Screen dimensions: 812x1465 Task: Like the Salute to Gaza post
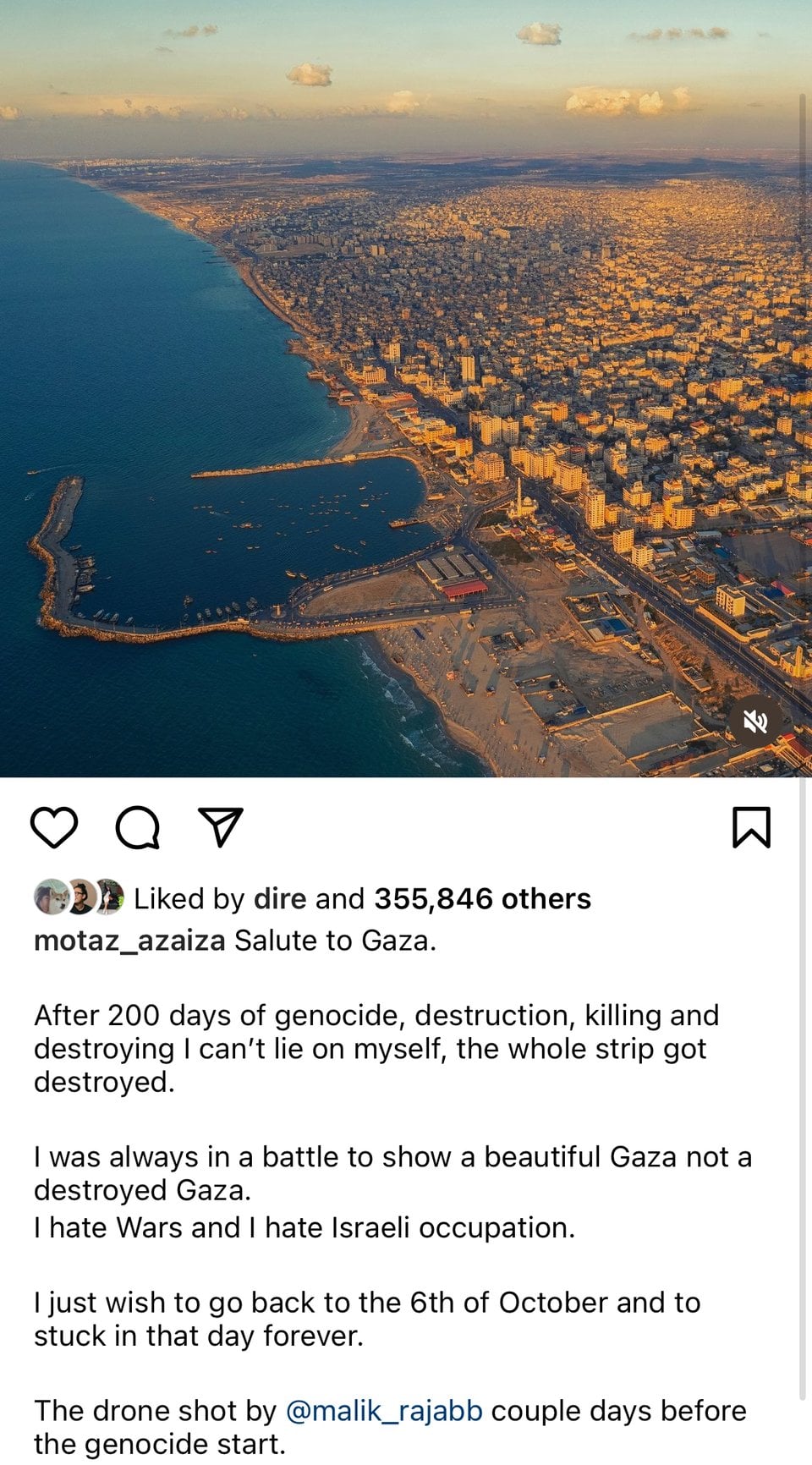[54, 827]
